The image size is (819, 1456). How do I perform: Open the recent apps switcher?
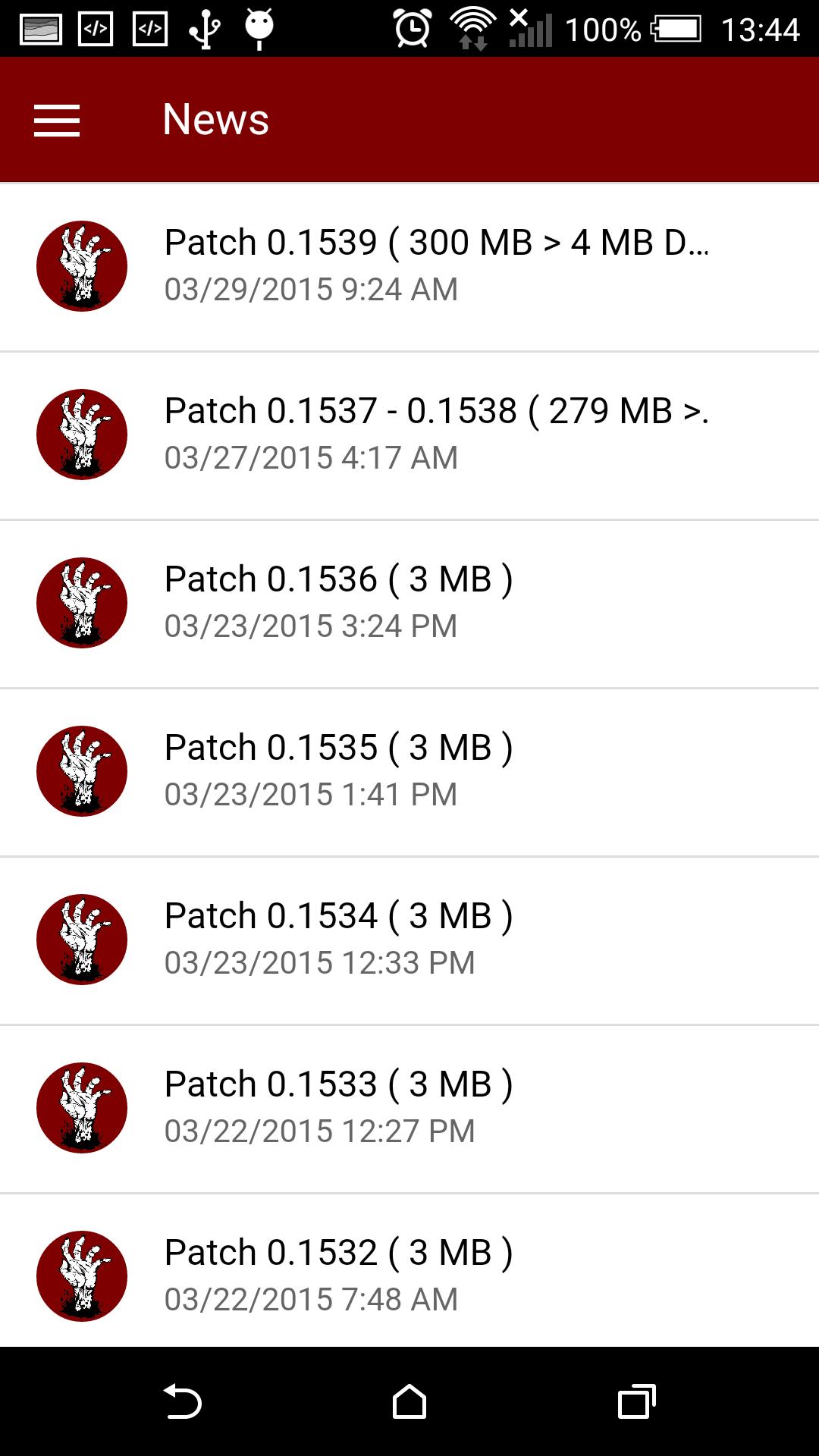(637, 1401)
